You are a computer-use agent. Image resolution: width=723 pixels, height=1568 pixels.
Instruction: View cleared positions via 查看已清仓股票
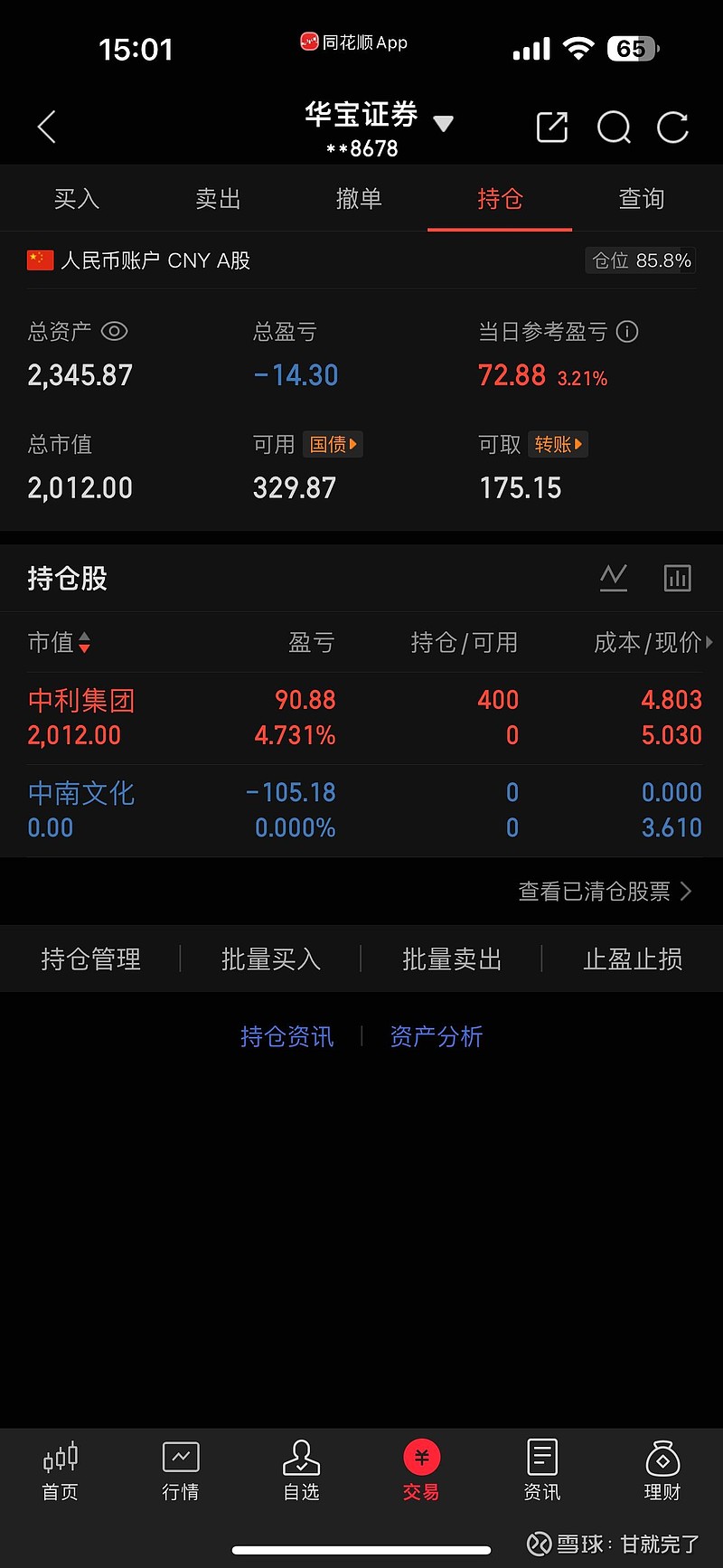pos(604,892)
